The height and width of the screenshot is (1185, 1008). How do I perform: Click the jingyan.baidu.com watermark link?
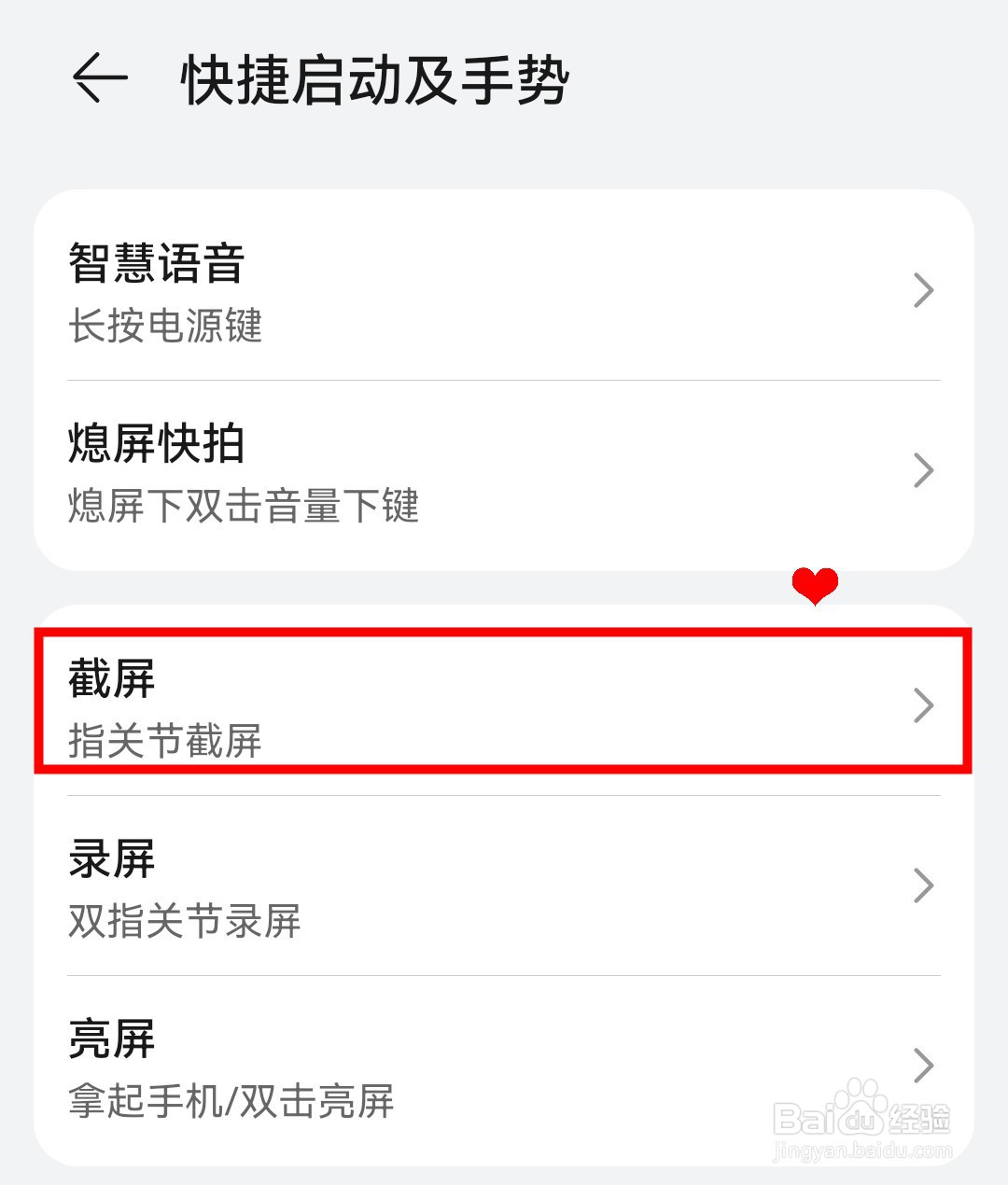click(861, 1152)
